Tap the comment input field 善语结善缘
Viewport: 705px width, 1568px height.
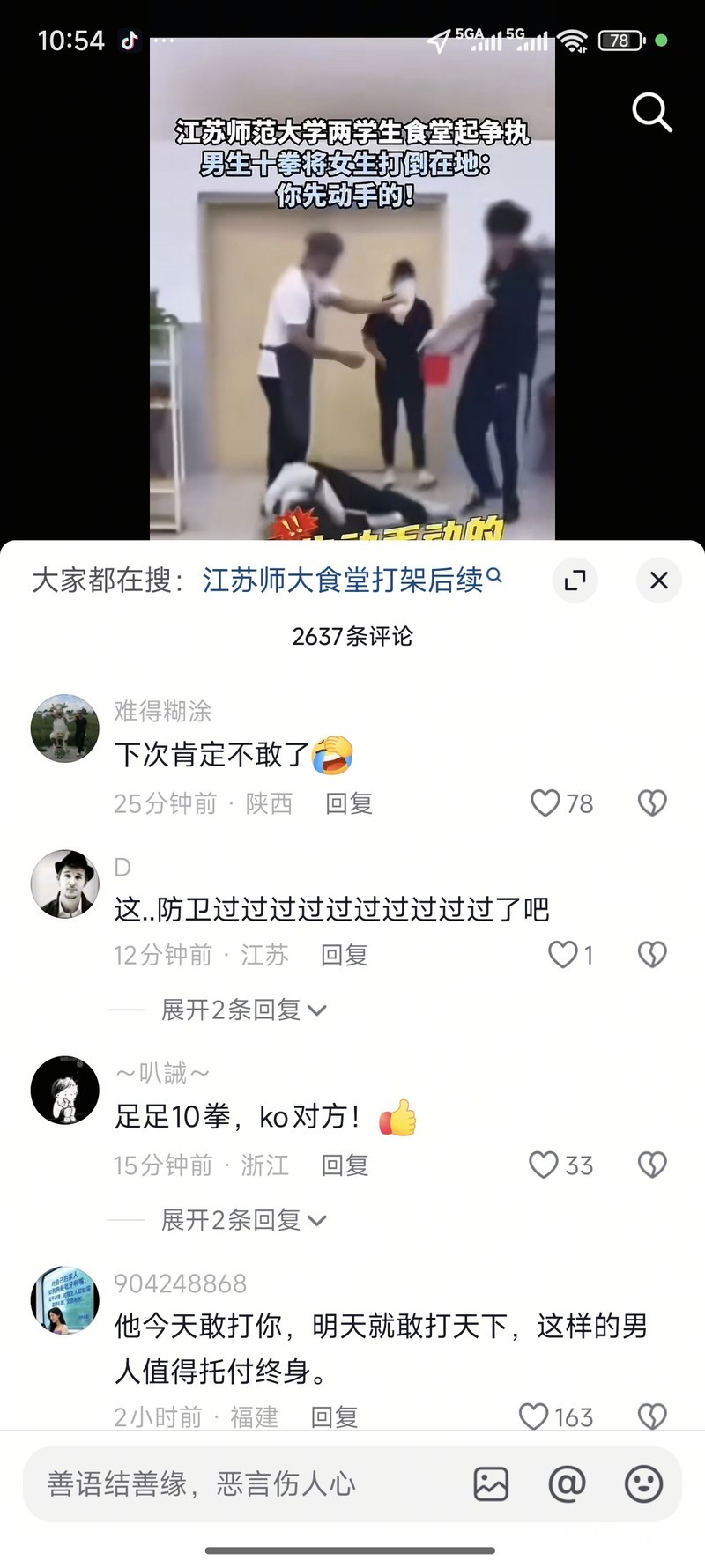click(238, 1484)
